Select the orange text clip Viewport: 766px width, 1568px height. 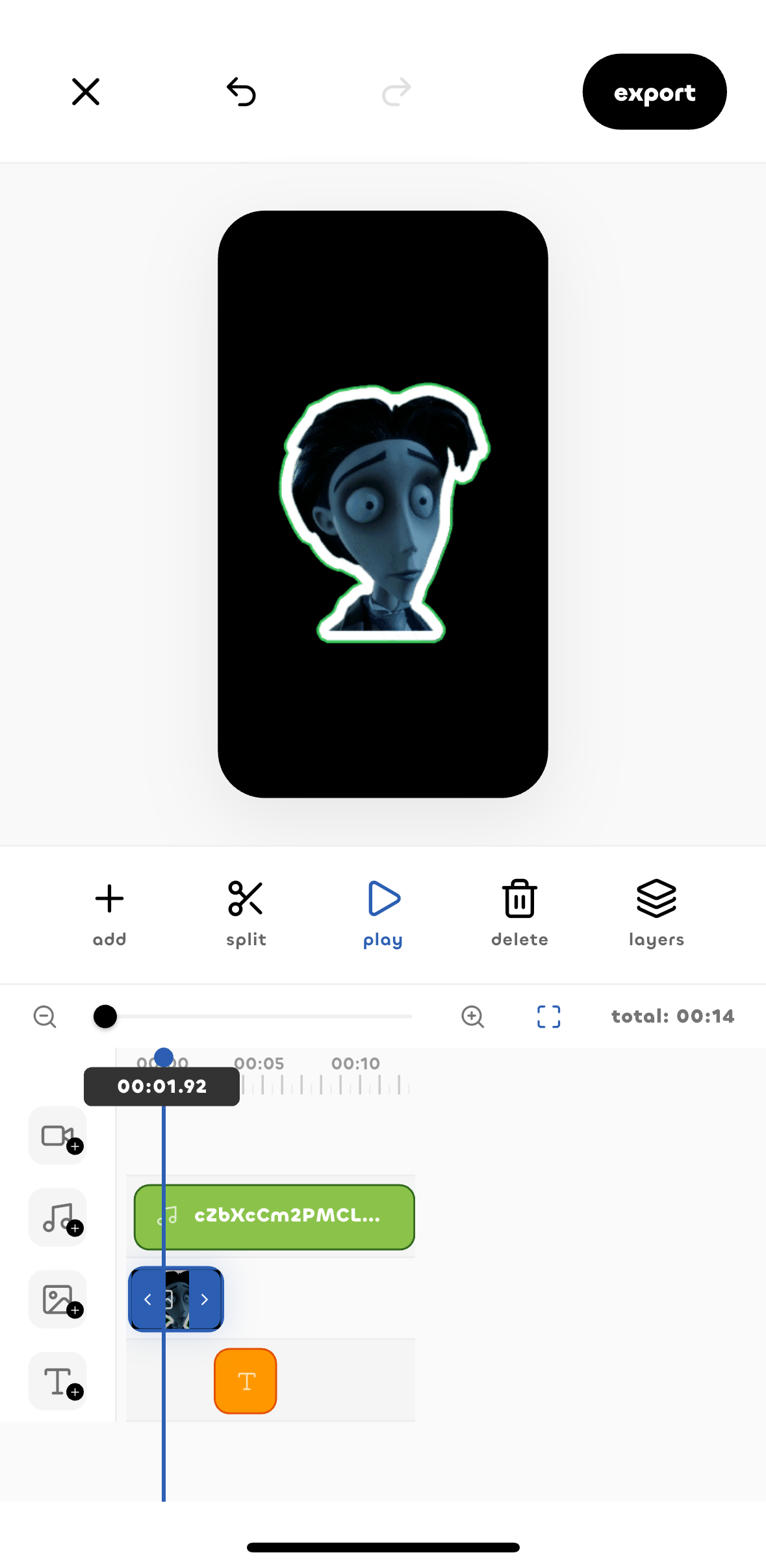(245, 1381)
